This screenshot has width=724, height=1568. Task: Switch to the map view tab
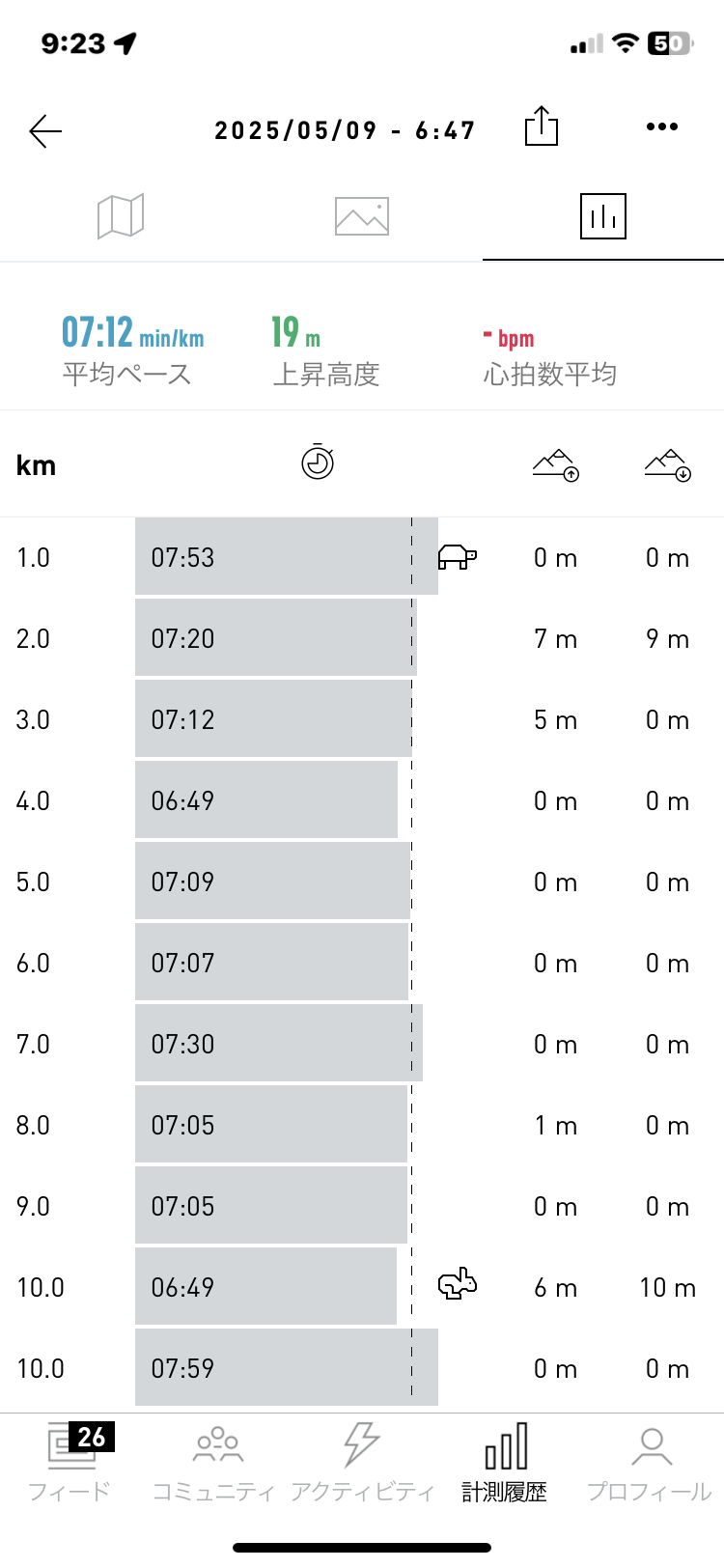click(121, 215)
